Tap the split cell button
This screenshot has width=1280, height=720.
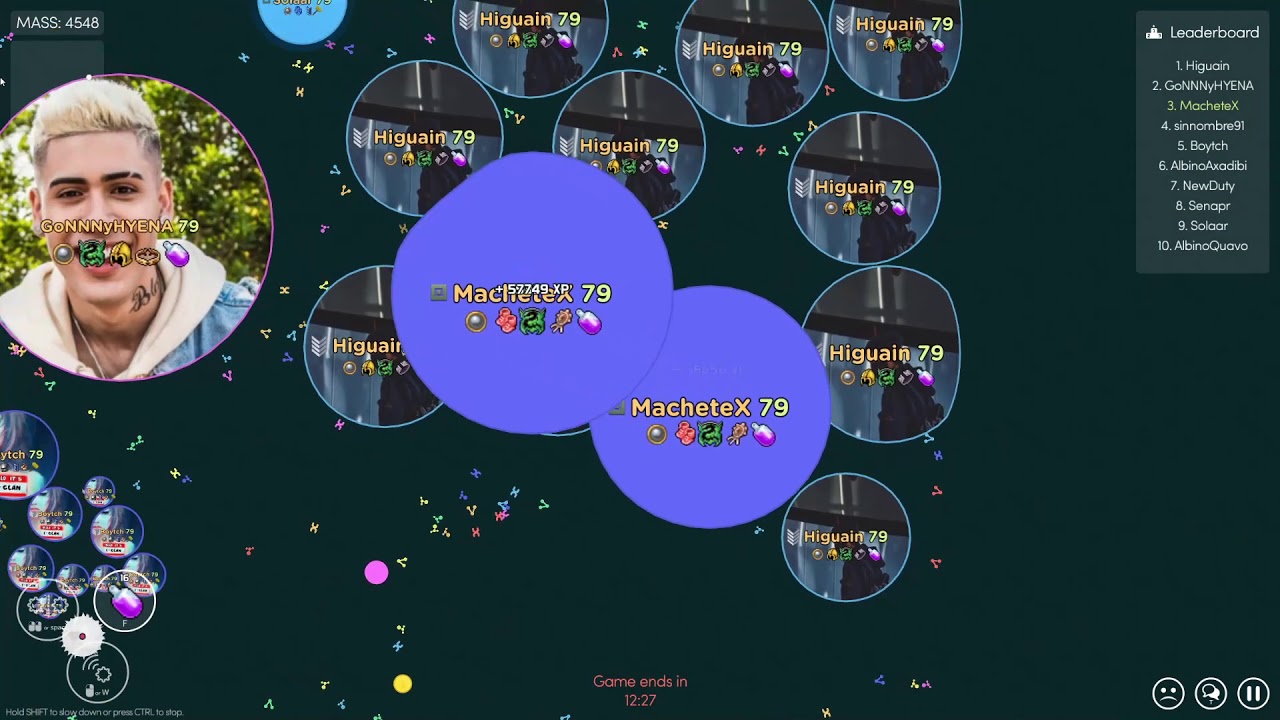coord(47,608)
